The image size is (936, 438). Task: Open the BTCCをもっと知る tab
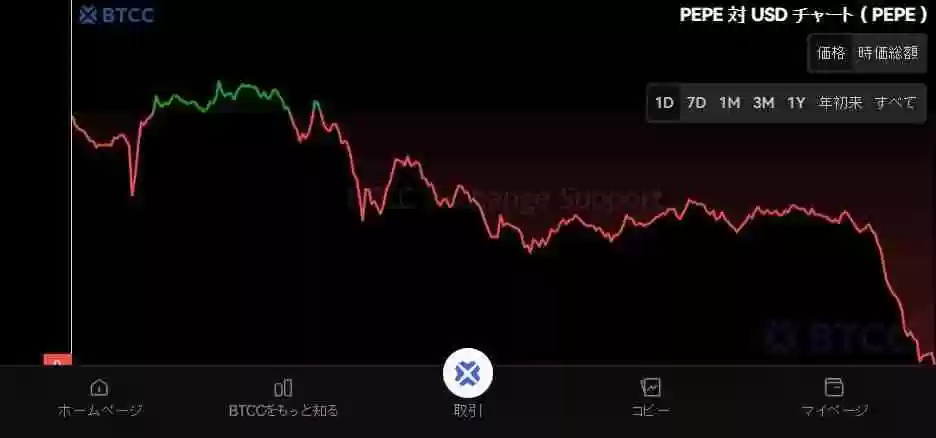tap(283, 397)
